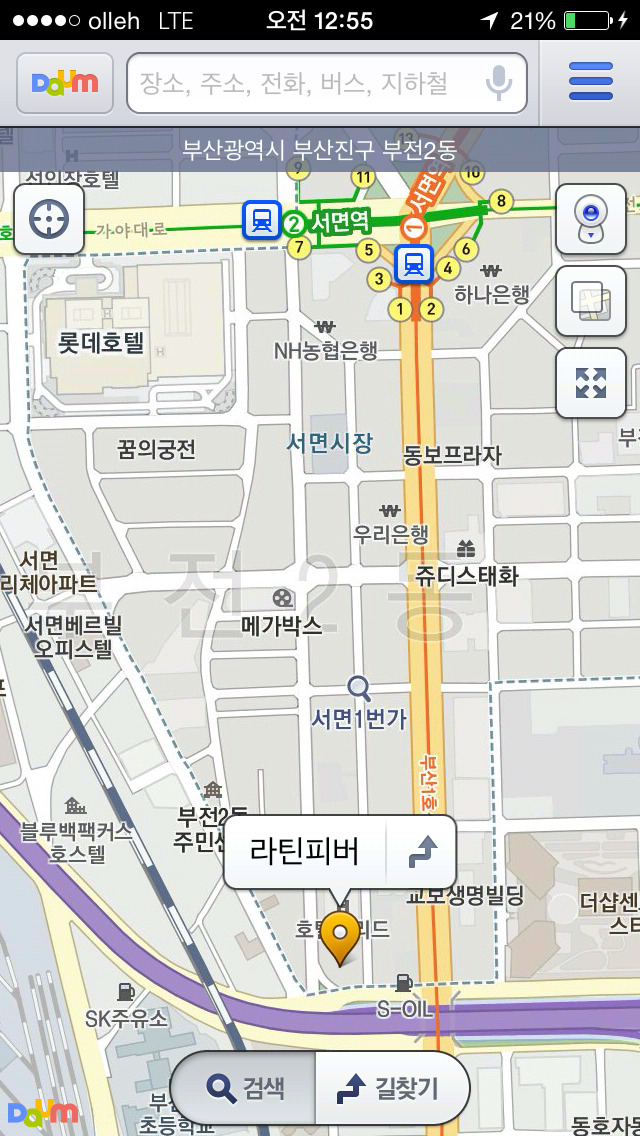Start voice search with the microphone
640x1136 pixels.
click(499, 83)
